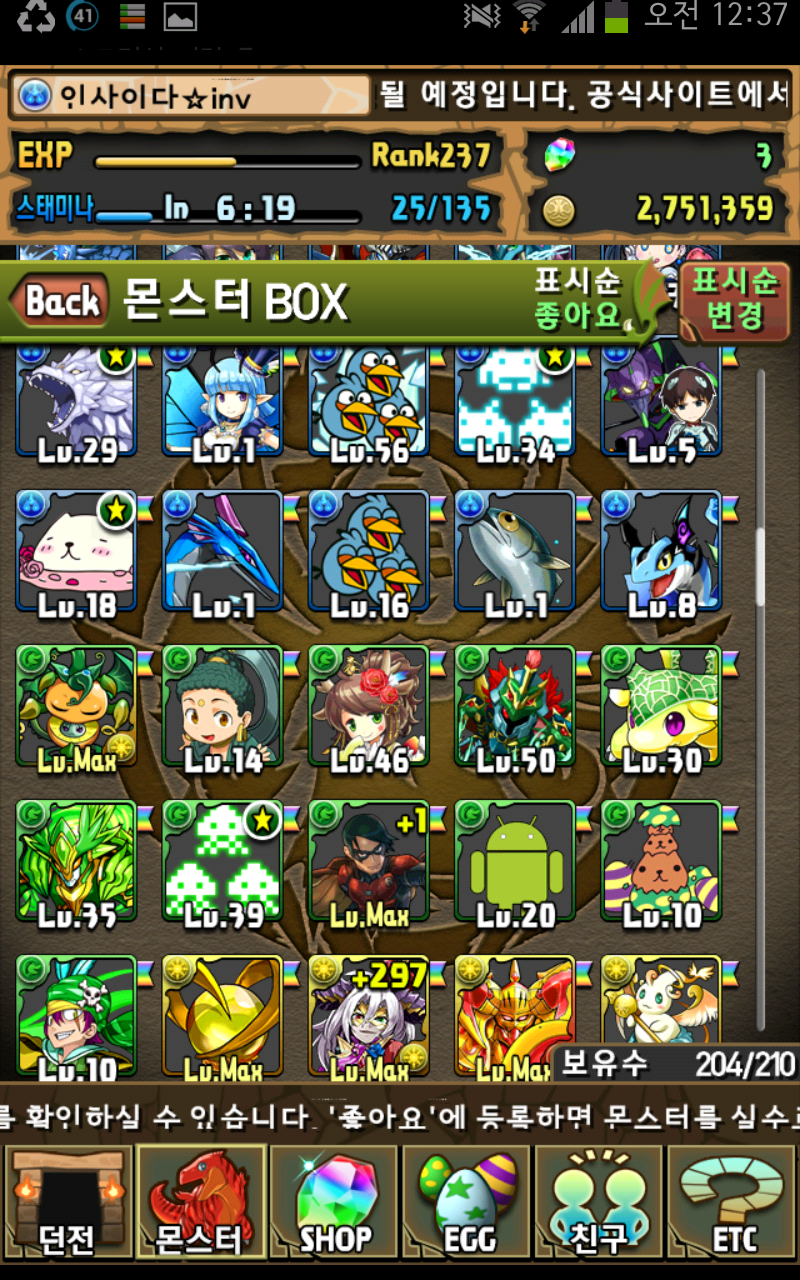Select the rose-haired girl monster Lv.46
The width and height of the screenshot is (800, 1280).
369,708
